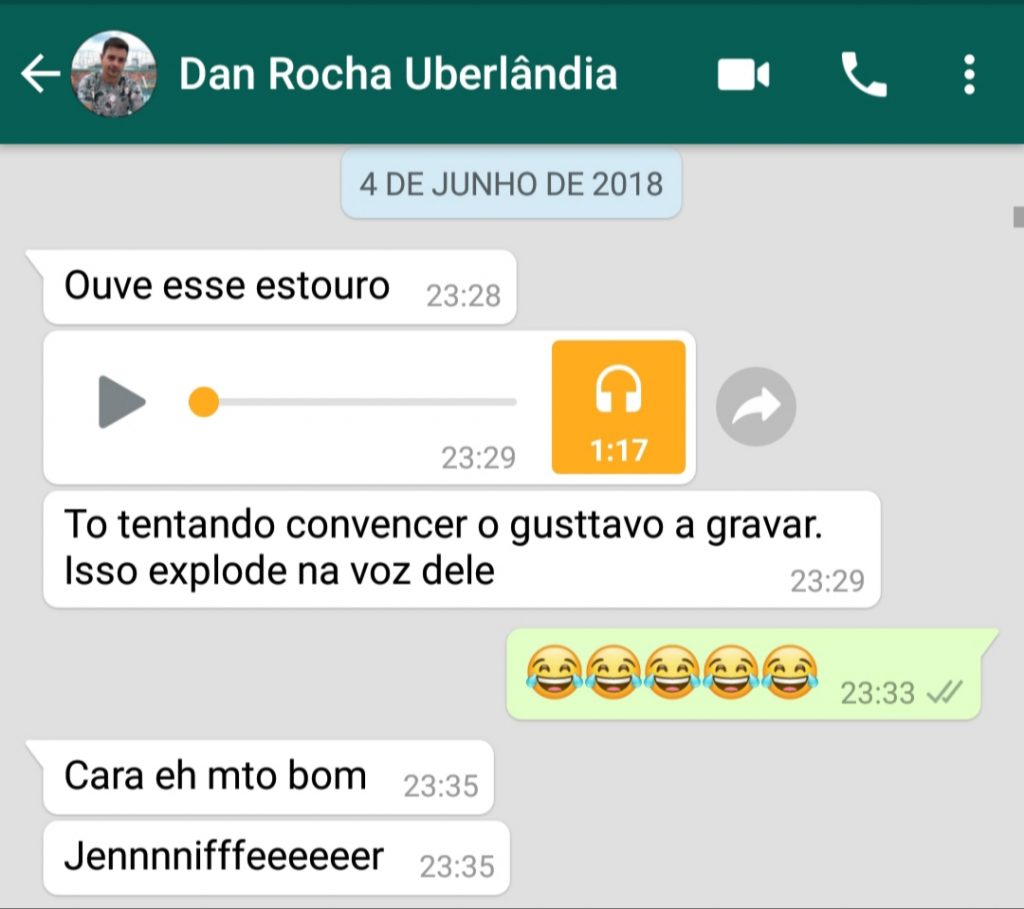Tap the audio message progress bar
The height and width of the screenshot is (909, 1024).
click(x=360, y=402)
